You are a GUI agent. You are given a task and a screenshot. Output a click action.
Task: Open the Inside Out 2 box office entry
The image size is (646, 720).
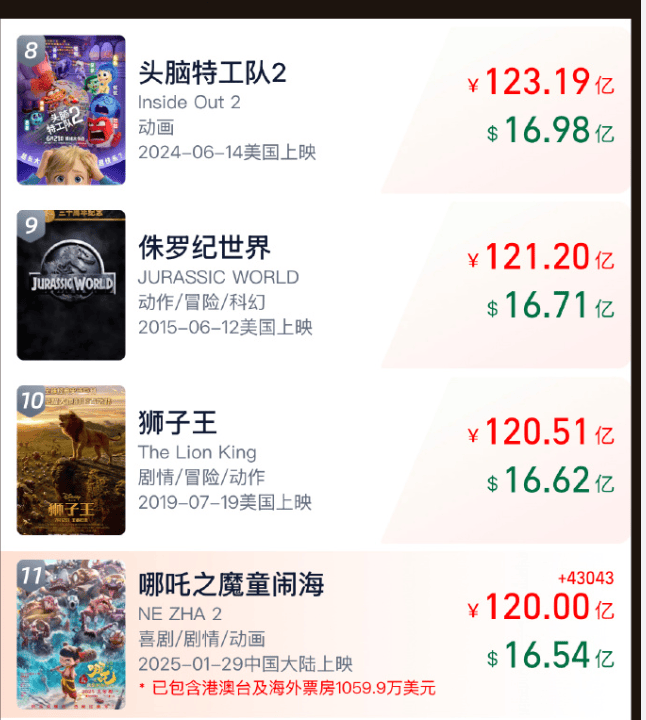[212, 73]
